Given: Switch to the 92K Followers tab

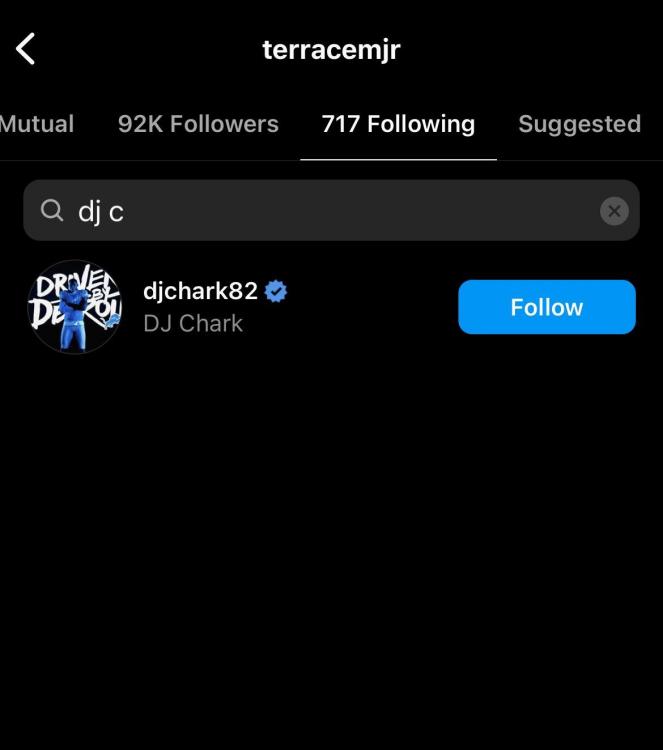Looking at the screenshot, I should [x=198, y=124].
